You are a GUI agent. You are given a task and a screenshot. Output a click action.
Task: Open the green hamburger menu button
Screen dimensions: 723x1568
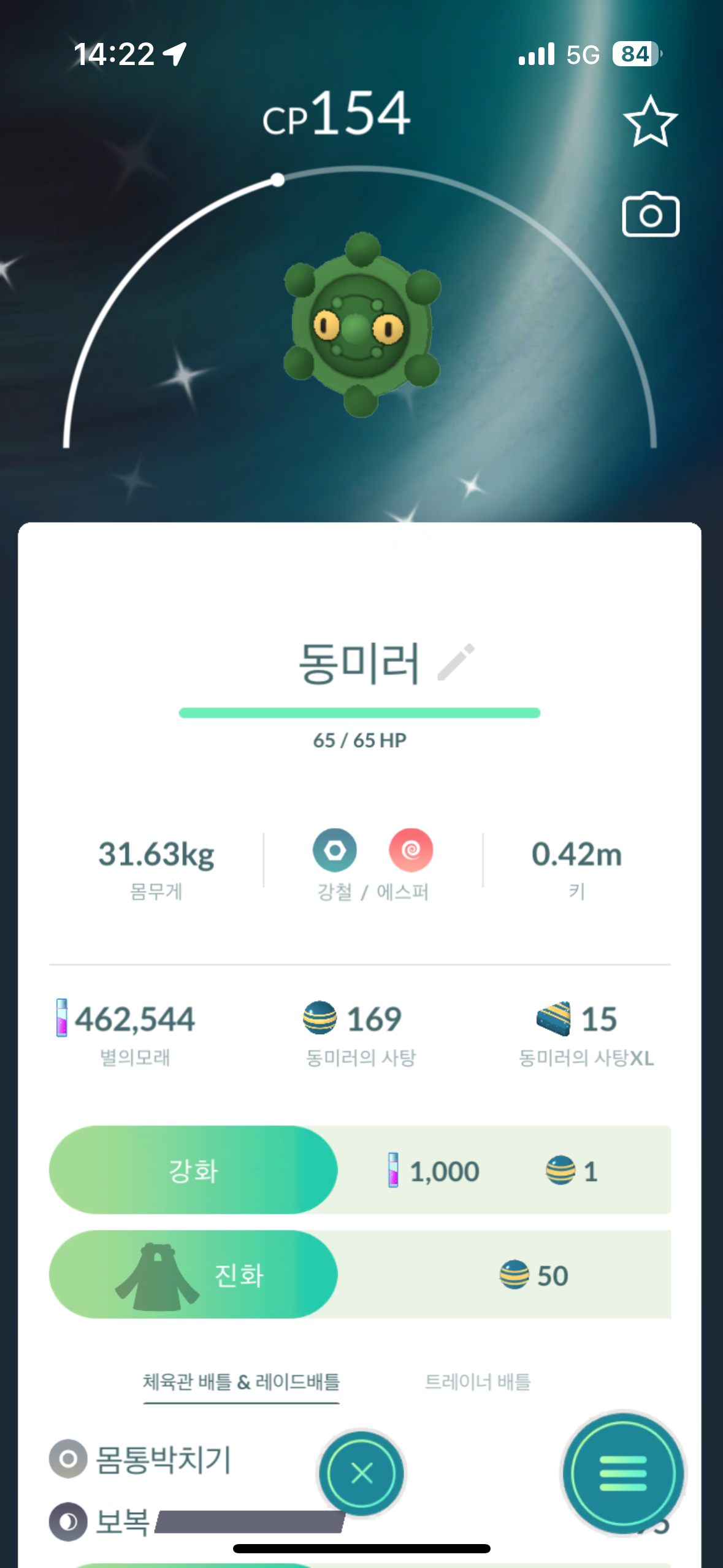tap(622, 1472)
